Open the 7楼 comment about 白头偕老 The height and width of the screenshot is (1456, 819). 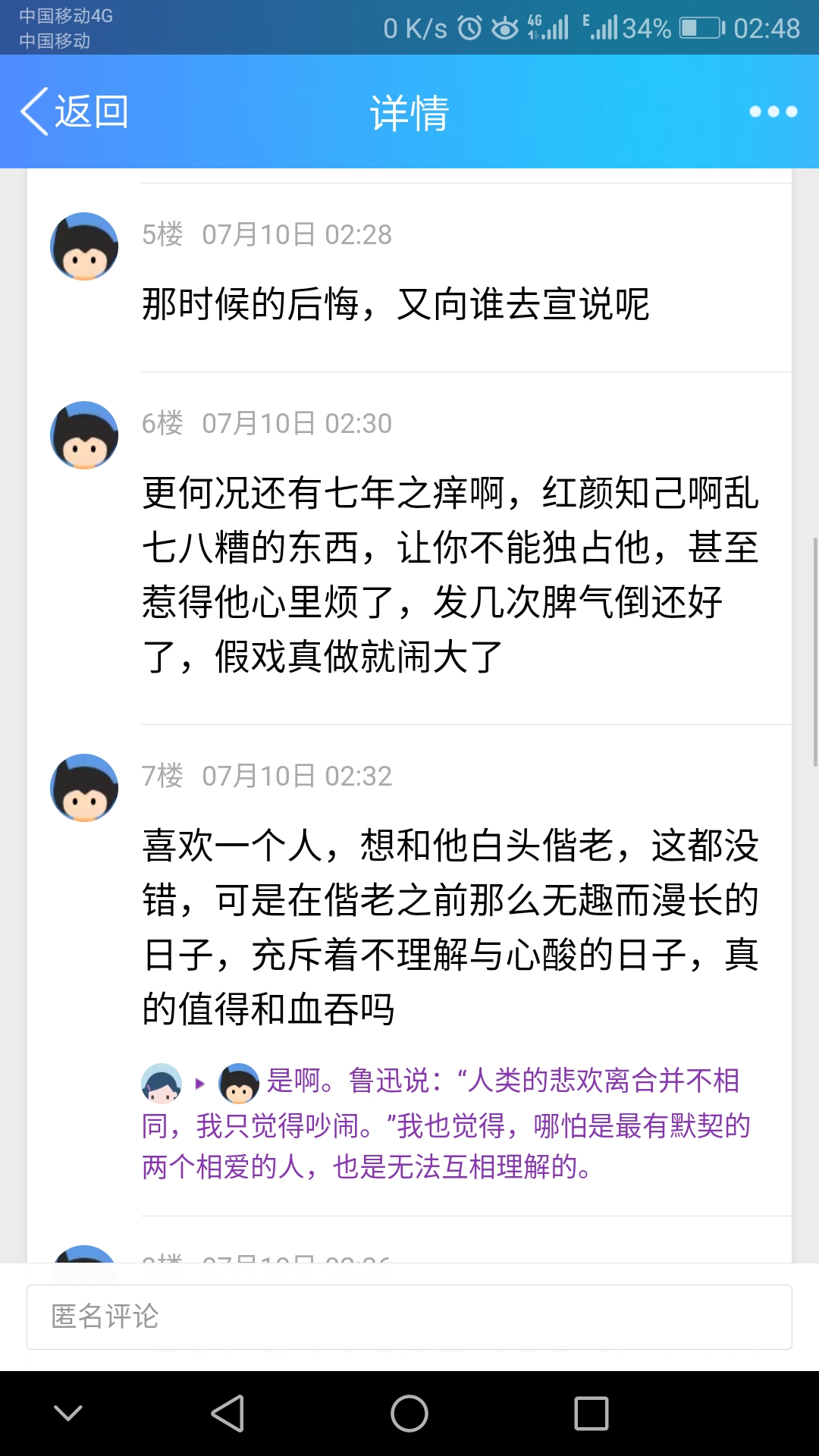coord(450,927)
